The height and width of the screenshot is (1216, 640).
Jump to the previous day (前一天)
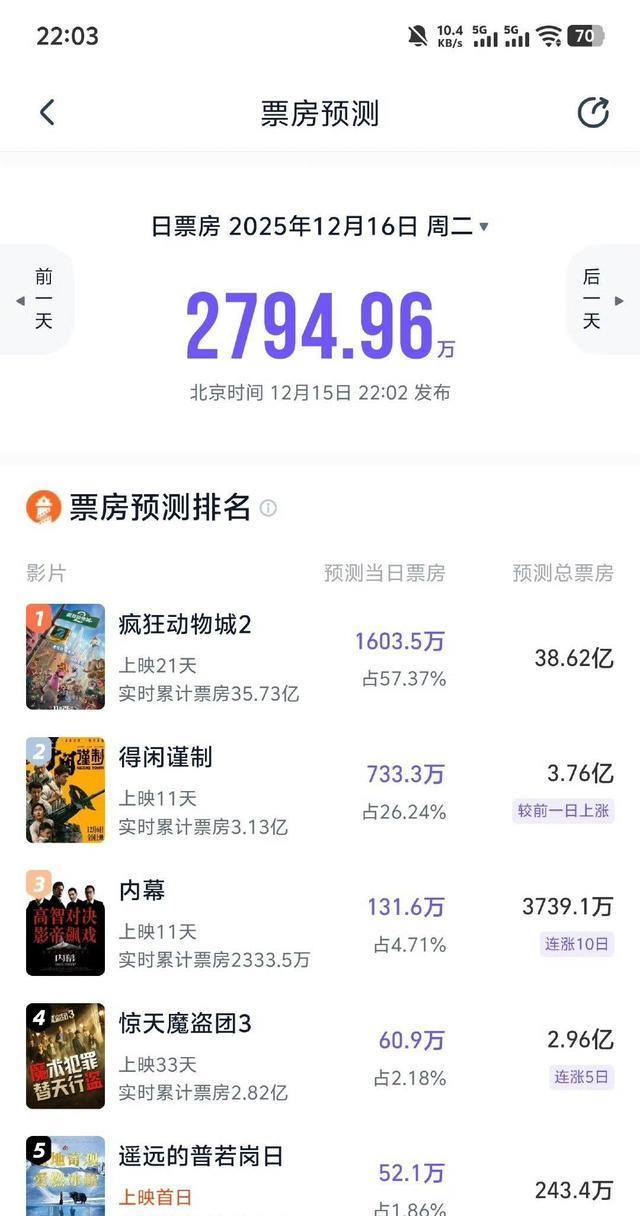[38, 299]
